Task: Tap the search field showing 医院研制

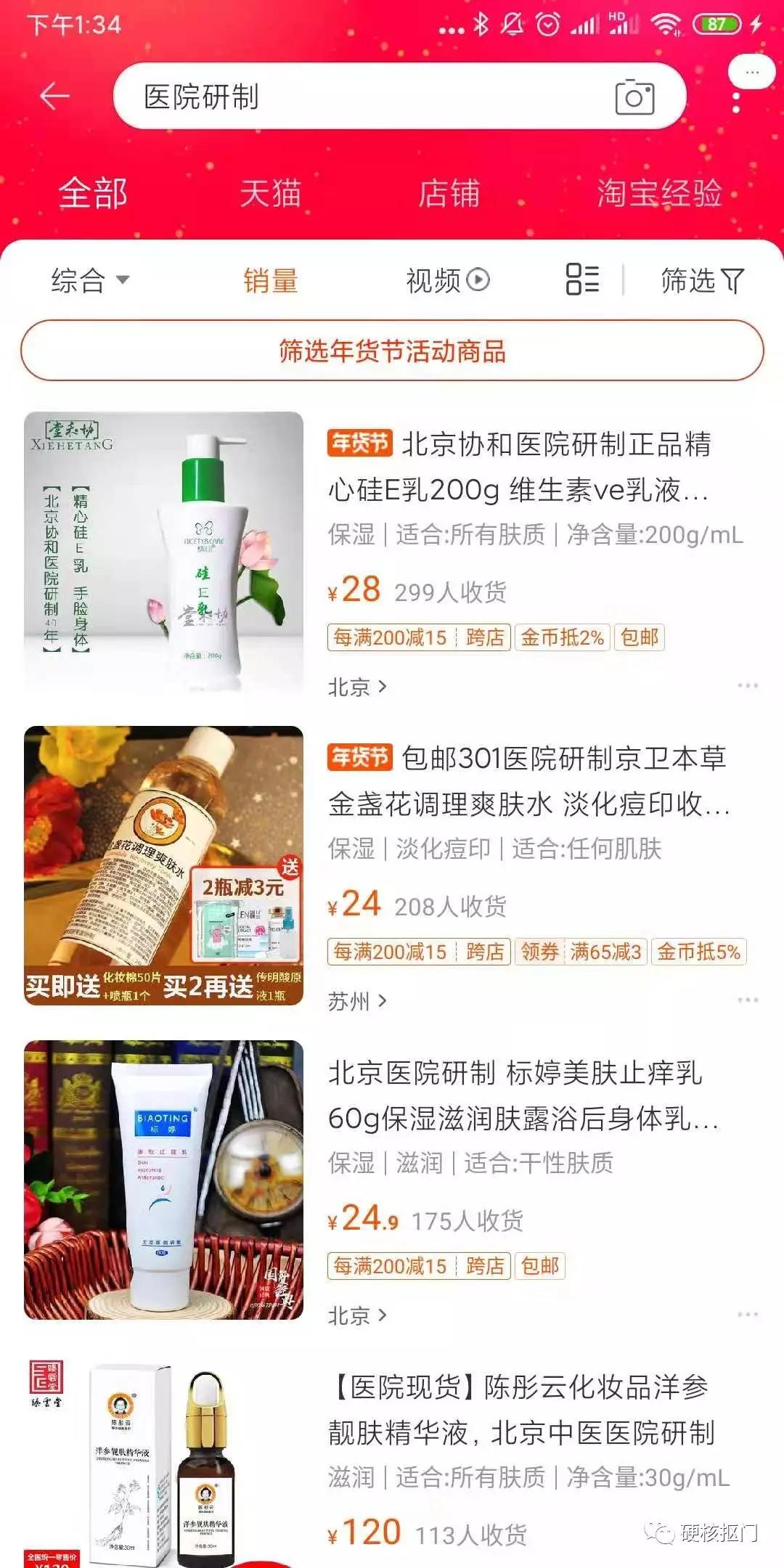Action: click(x=363, y=97)
